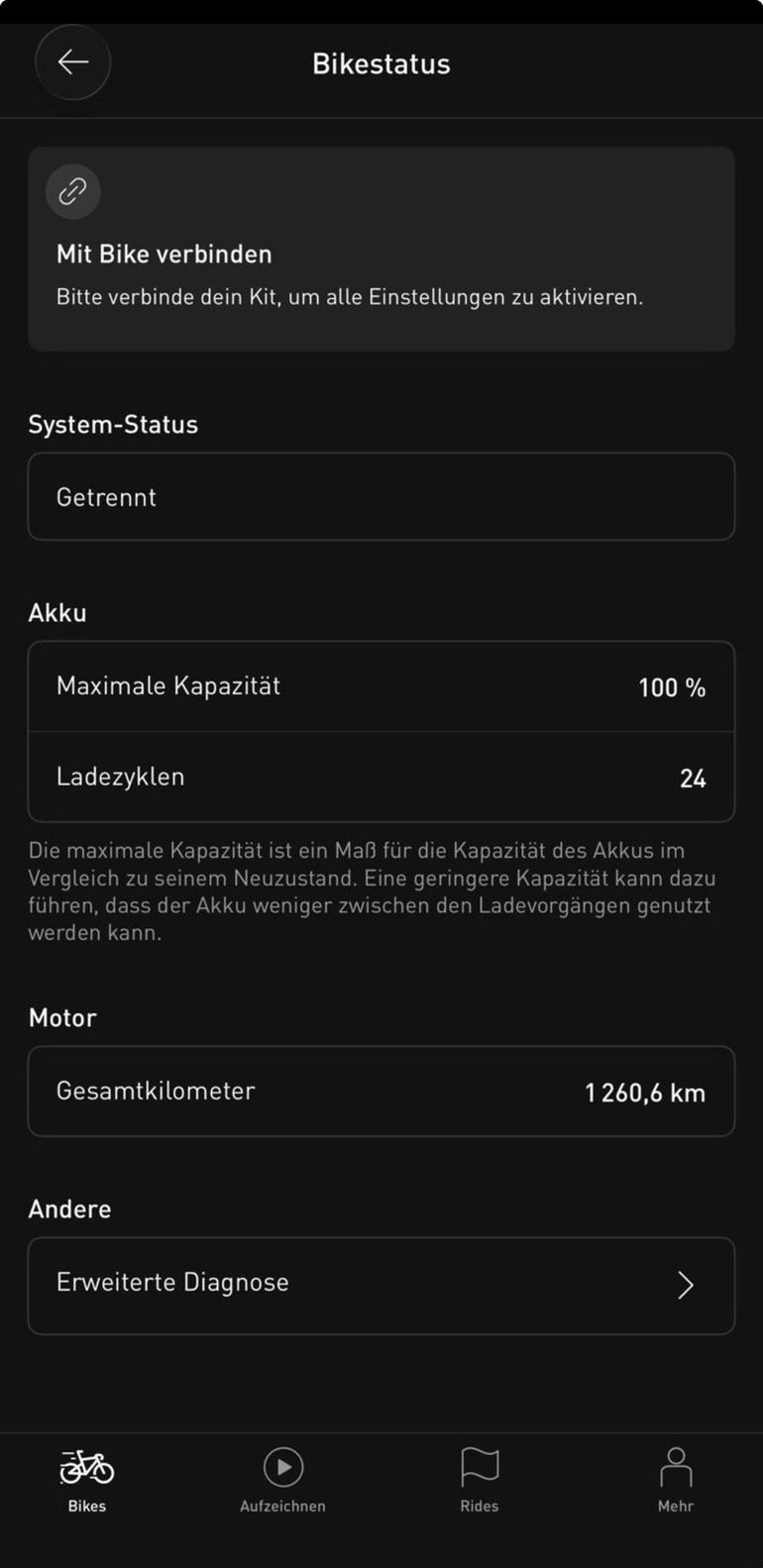Open the Mit Bike verbinden card
Image resolution: width=763 pixels, height=1568 pixels.
click(381, 249)
